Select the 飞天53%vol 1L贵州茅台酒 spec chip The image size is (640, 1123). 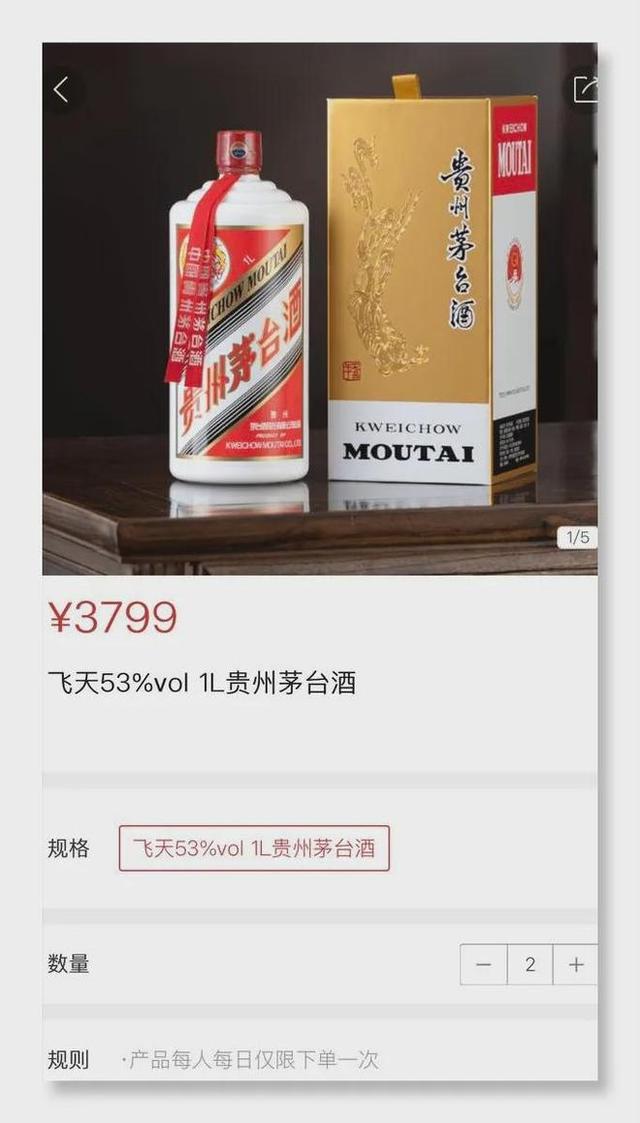[254, 848]
